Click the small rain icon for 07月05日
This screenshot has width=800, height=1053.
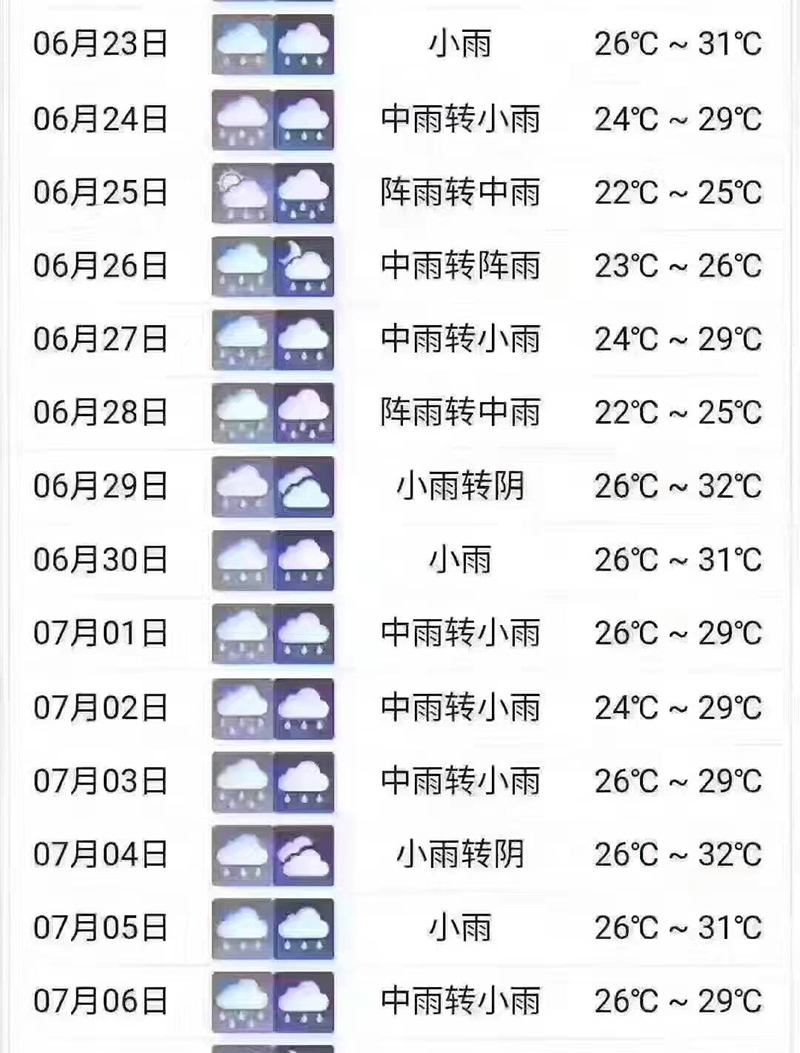click(x=240, y=928)
